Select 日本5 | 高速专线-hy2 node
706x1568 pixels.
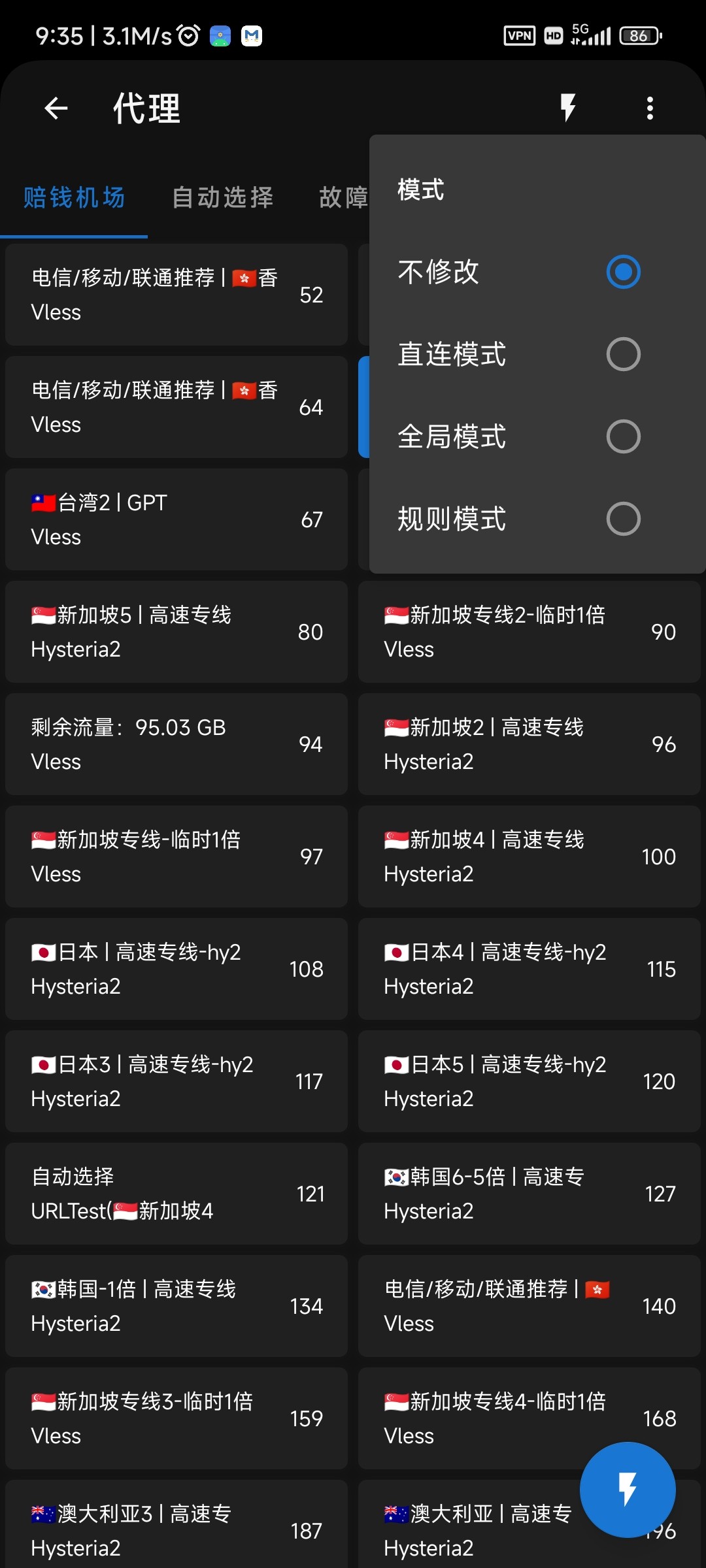pyautogui.click(x=529, y=1081)
